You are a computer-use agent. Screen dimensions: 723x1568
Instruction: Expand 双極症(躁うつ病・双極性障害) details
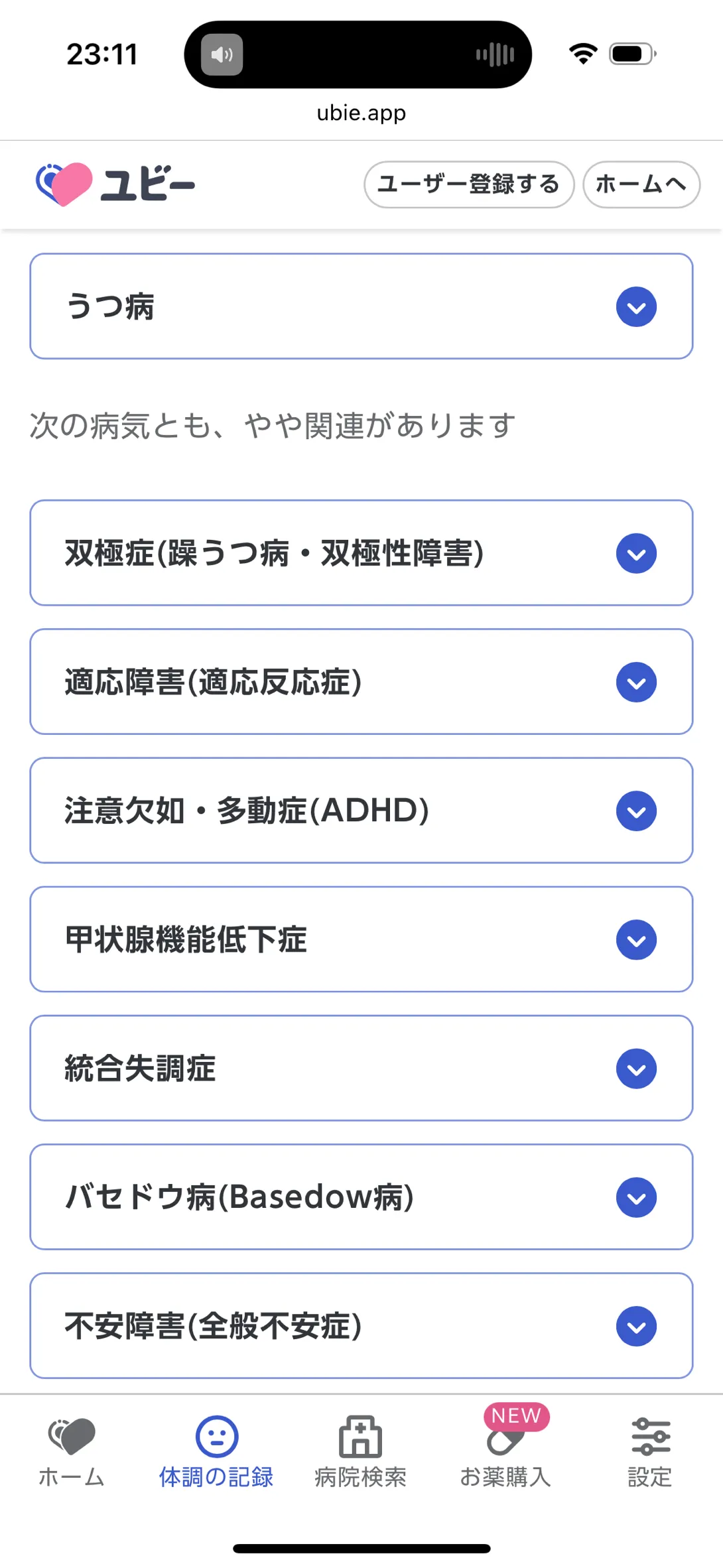[x=361, y=553]
